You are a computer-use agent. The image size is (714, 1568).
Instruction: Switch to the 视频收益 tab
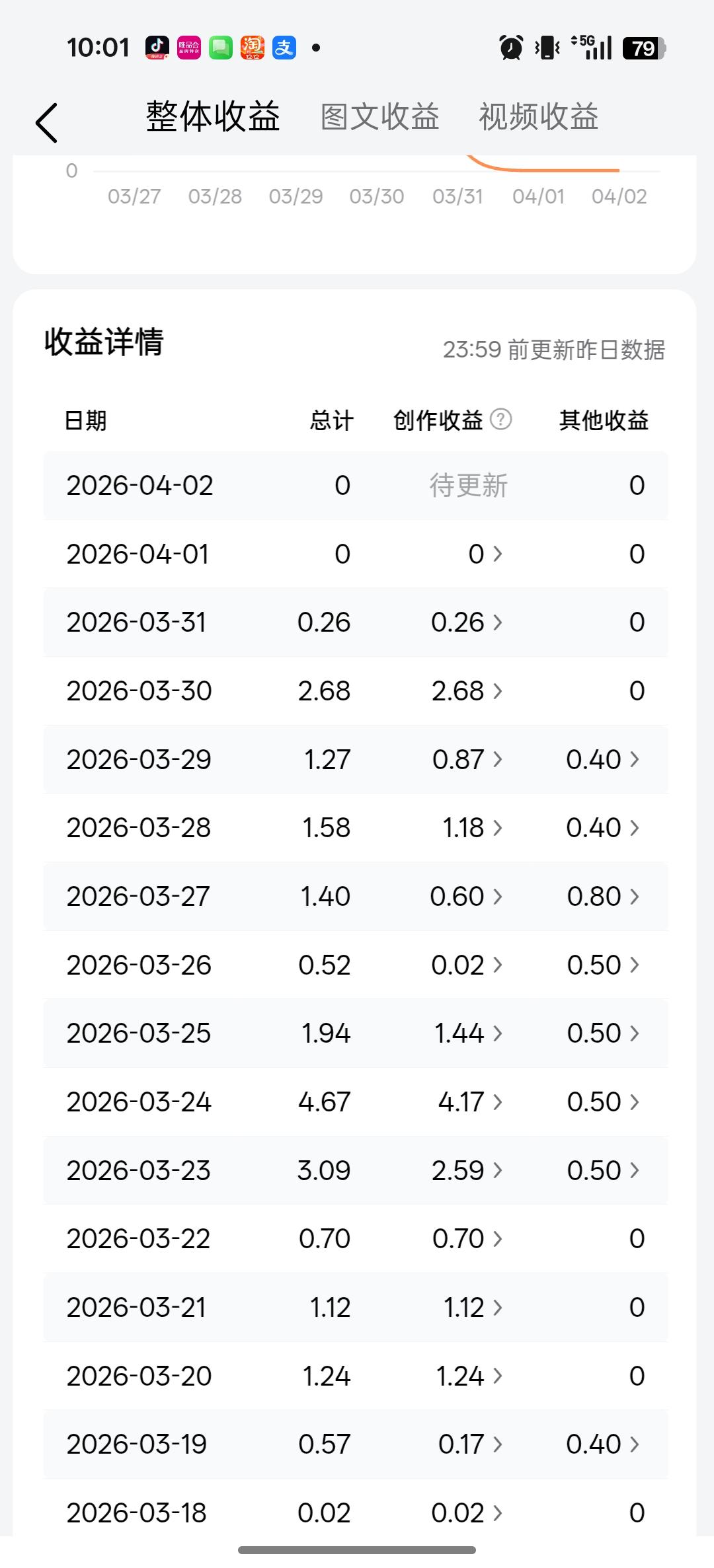tap(539, 116)
